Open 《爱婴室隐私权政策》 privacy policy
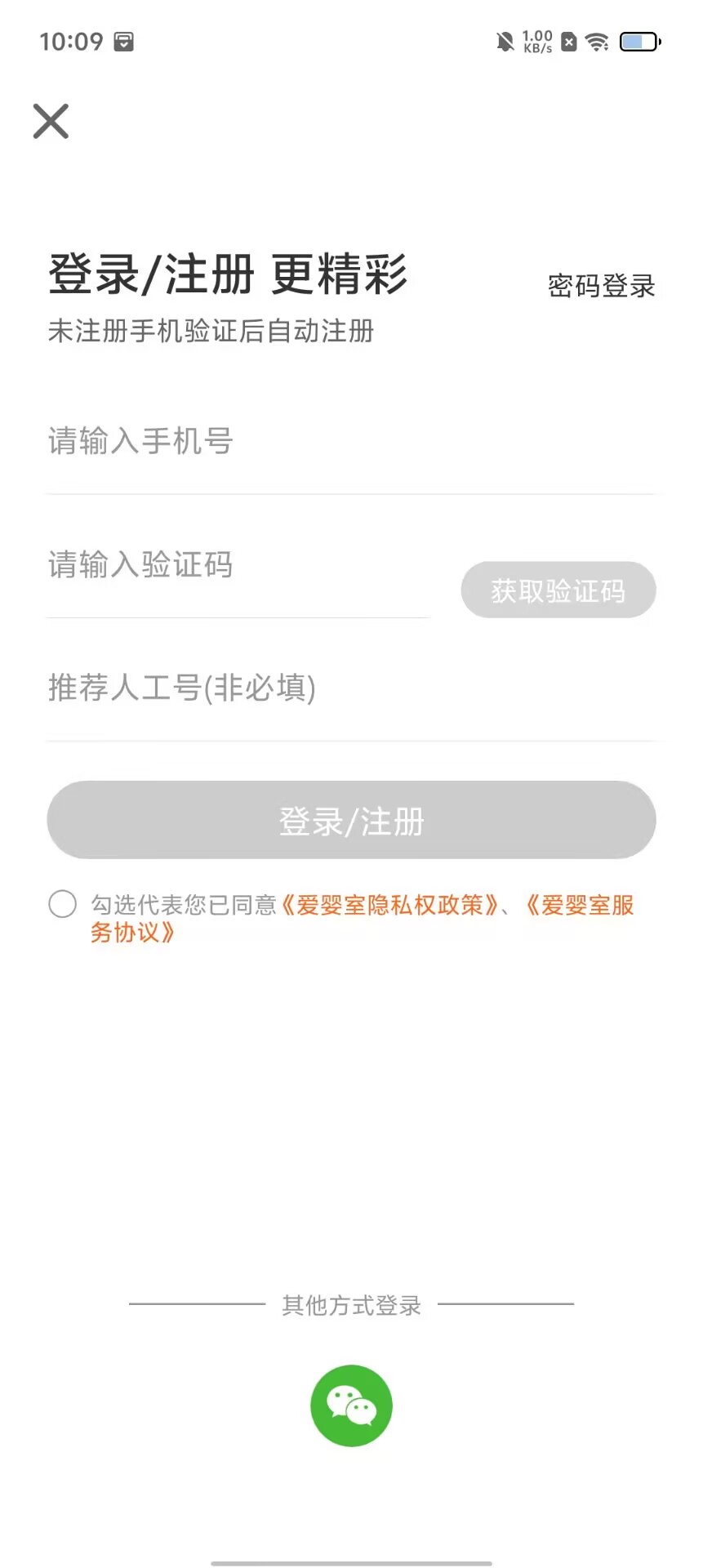The height and width of the screenshot is (1568, 703). click(389, 905)
